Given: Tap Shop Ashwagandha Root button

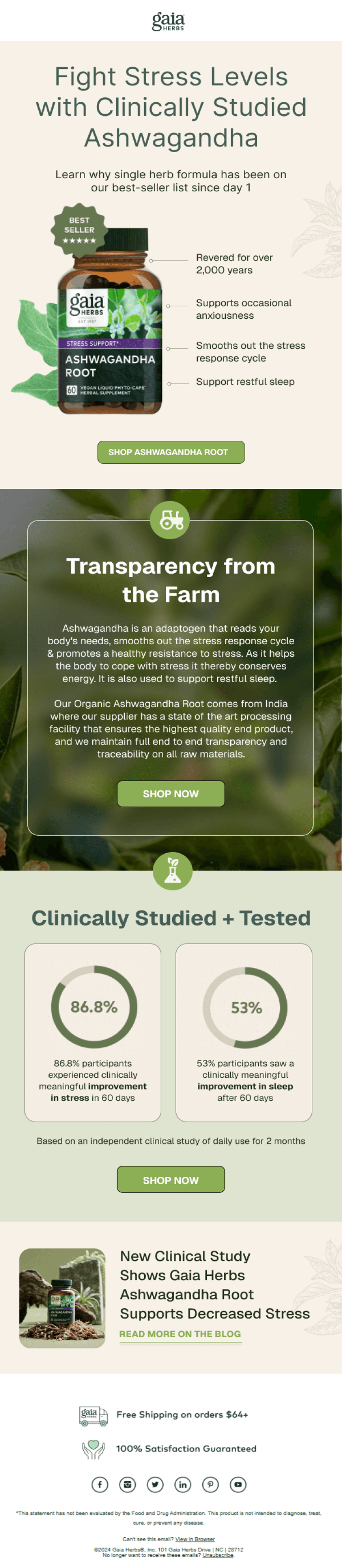Looking at the screenshot, I should click(x=171, y=452).
